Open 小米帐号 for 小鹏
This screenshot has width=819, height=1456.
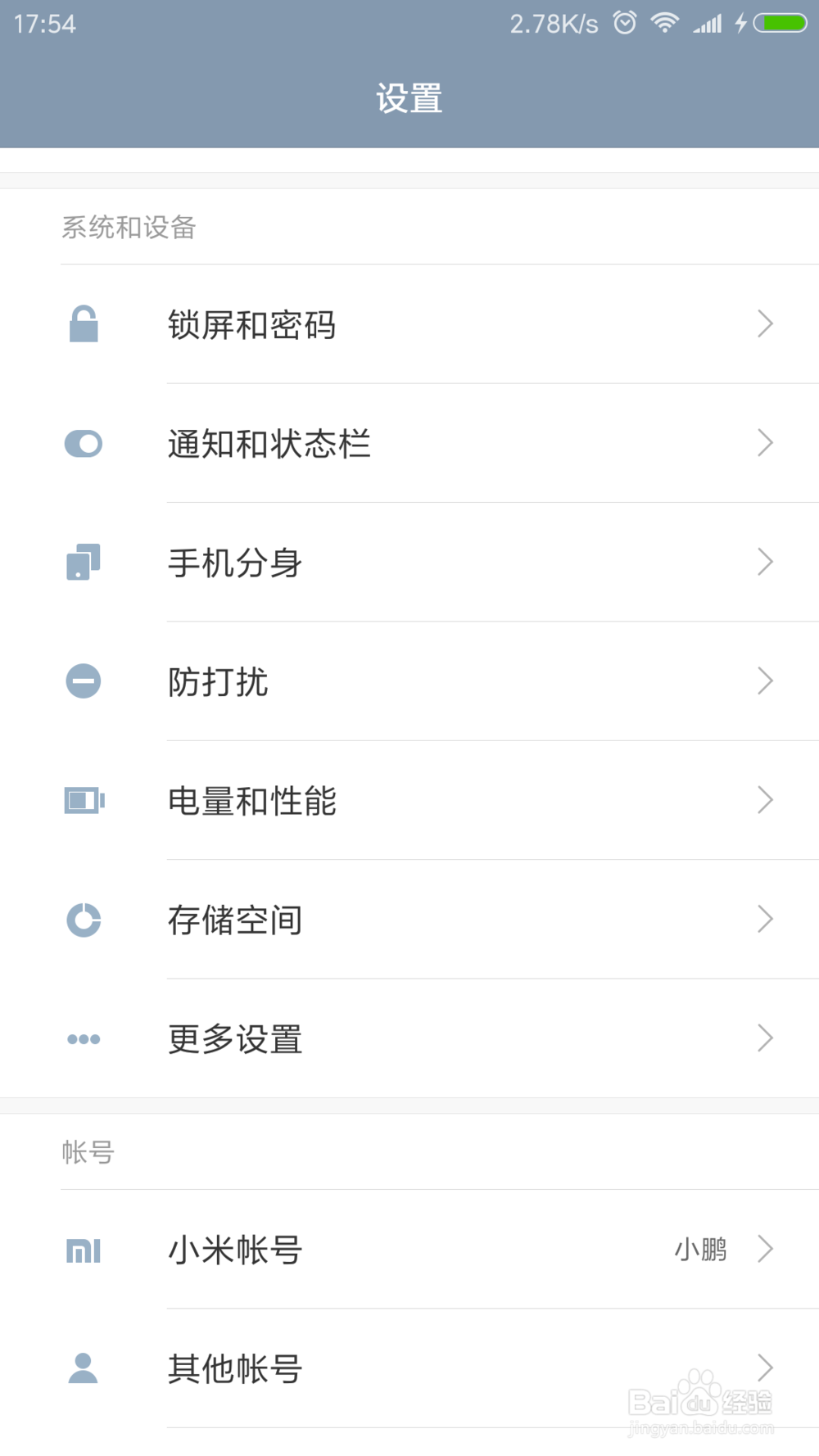(409, 1250)
